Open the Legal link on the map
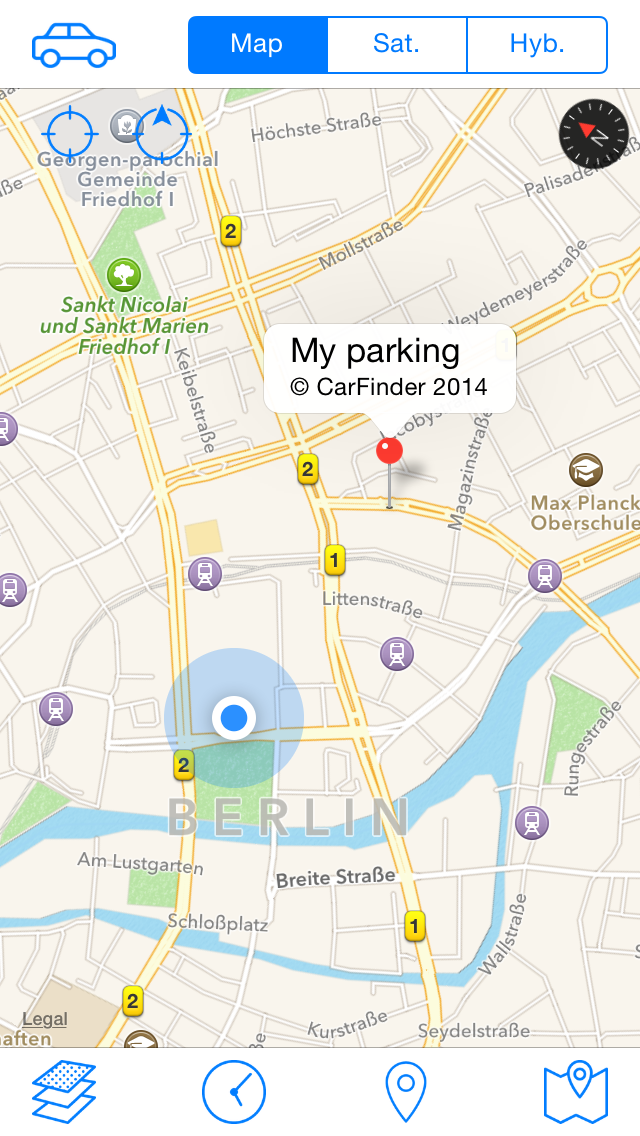Viewport: 640px width, 1136px height. [x=45, y=1019]
